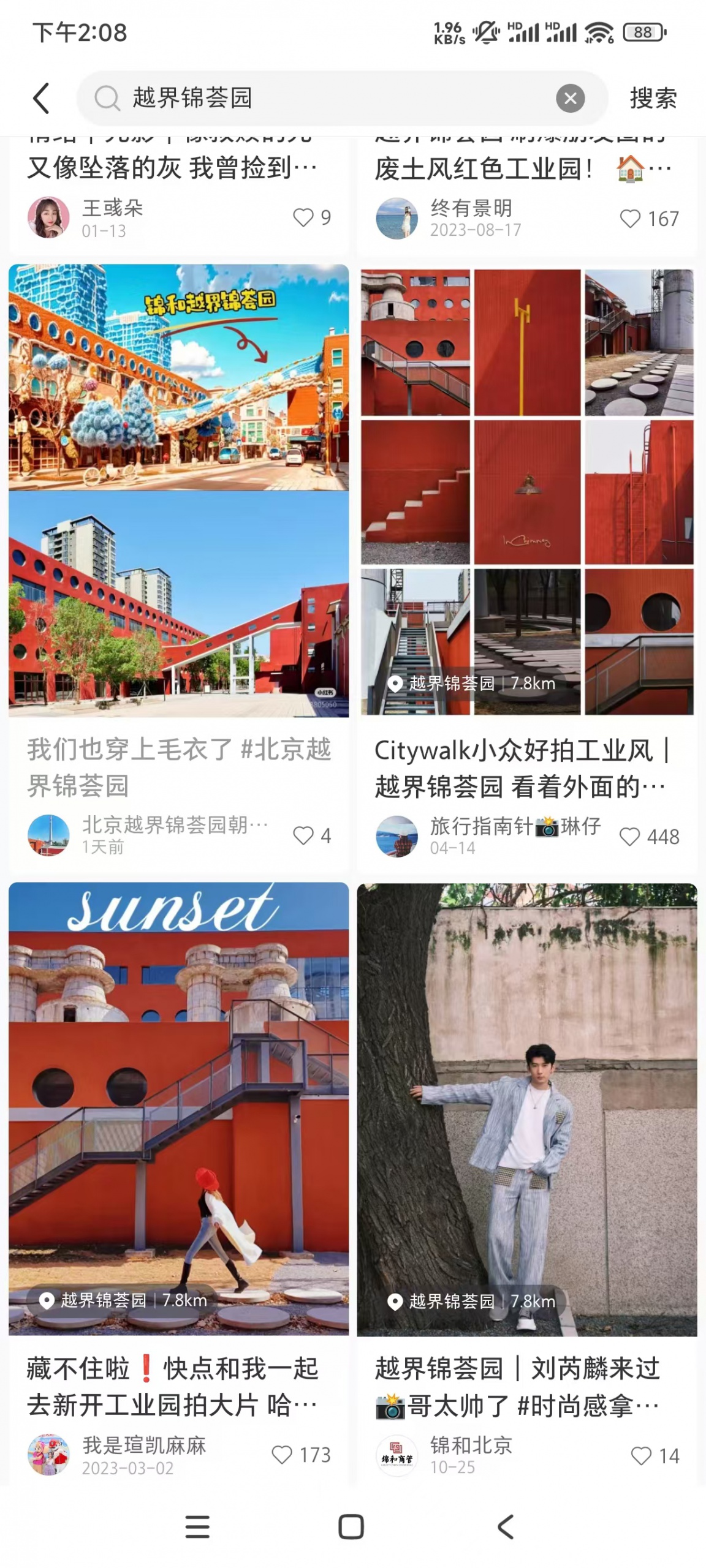View 终有景明's profile avatar

(397, 219)
